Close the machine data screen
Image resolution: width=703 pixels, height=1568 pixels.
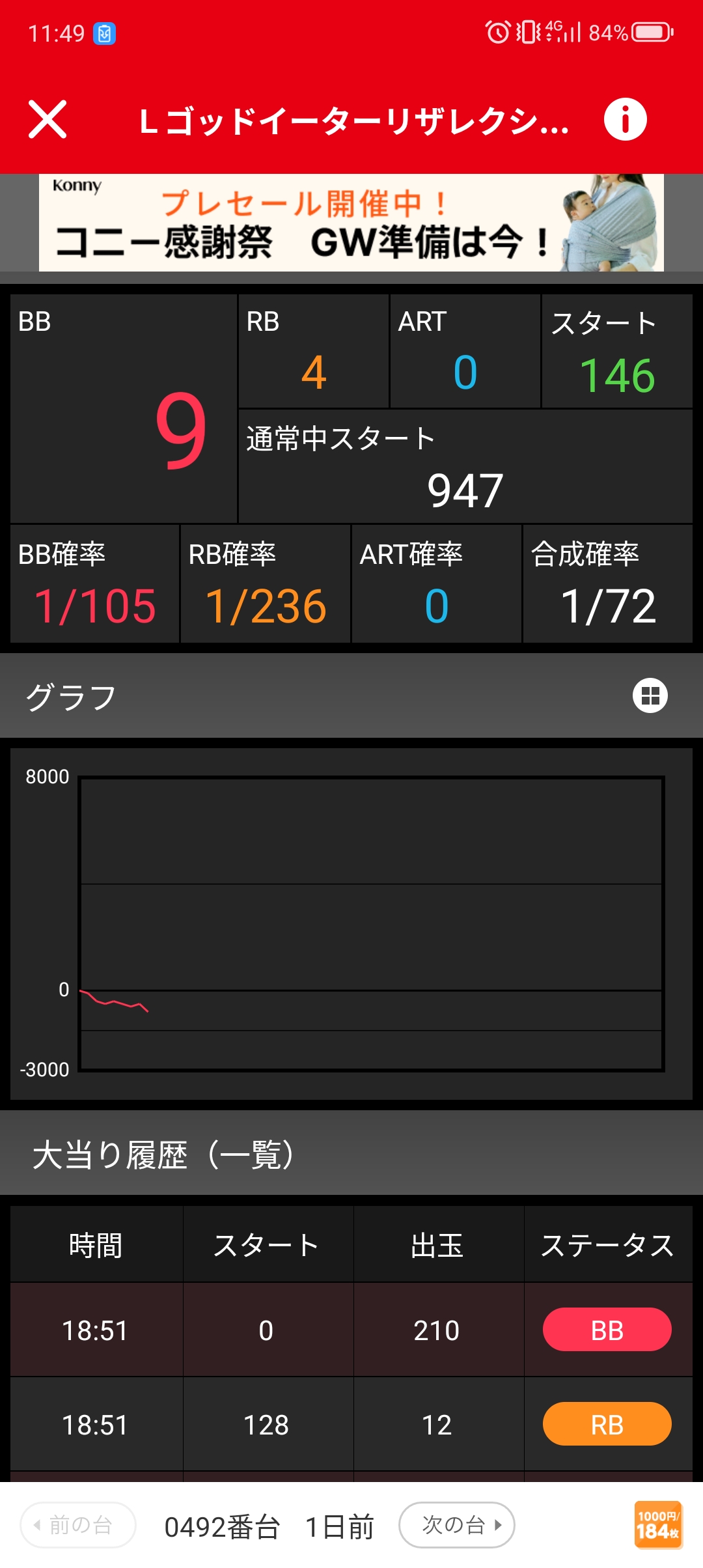click(48, 120)
